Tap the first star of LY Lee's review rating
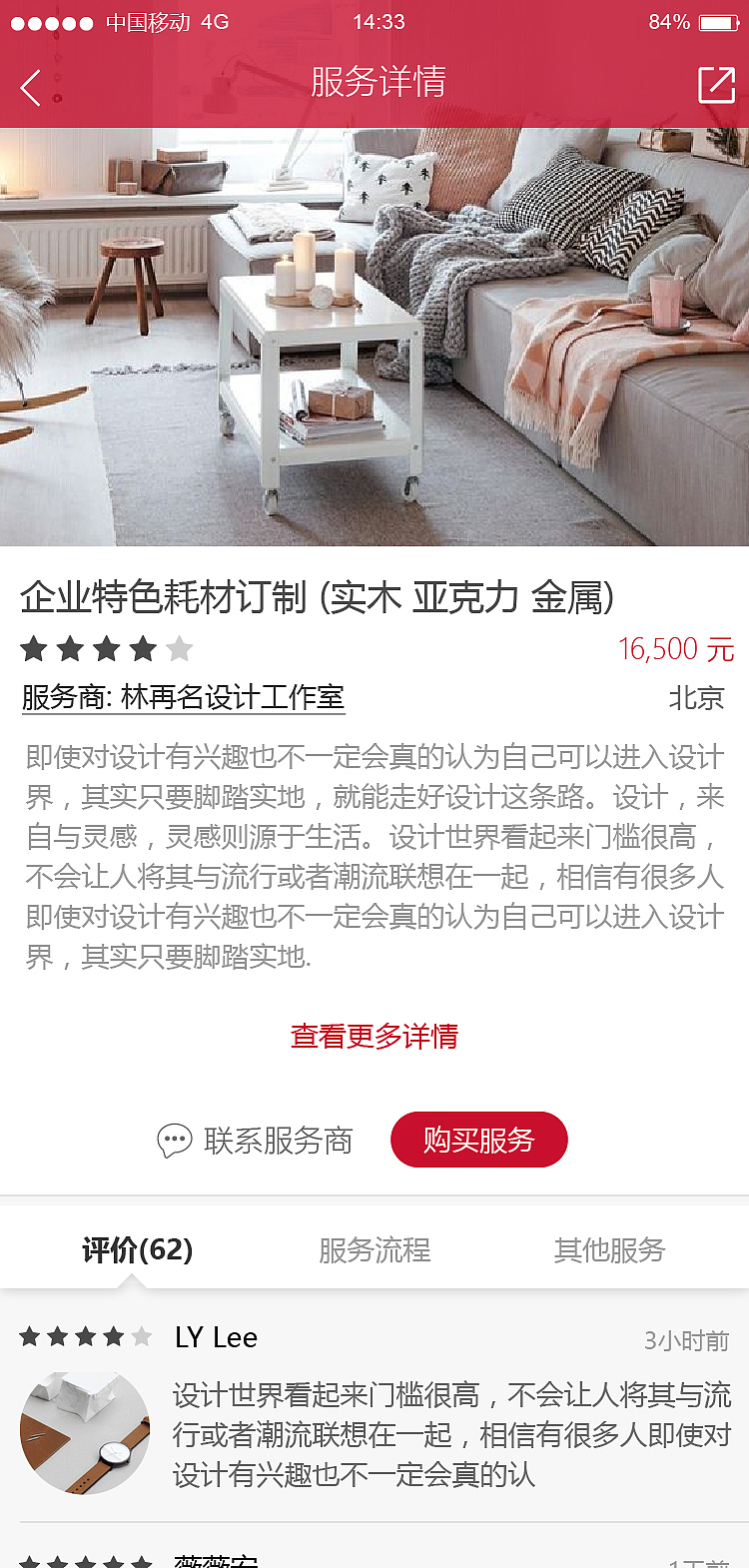749x1568 pixels. [x=30, y=1337]
